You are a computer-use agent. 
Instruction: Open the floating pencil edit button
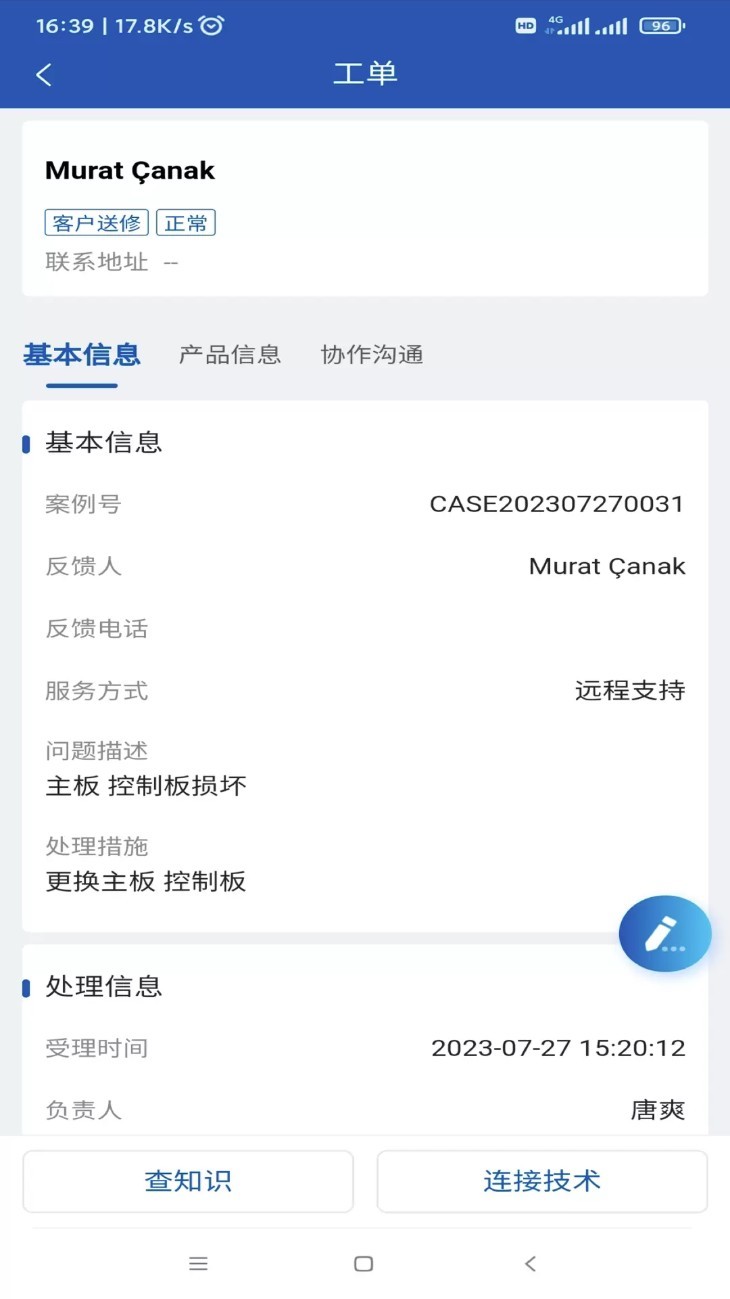click(x=664, y=932)
